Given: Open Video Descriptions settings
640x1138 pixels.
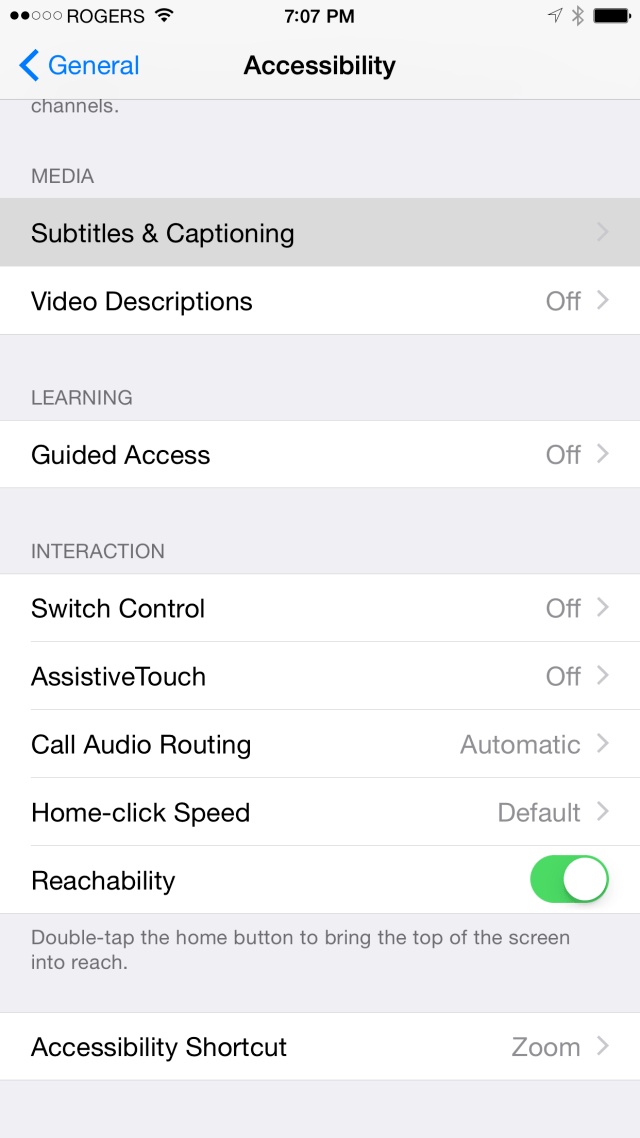Looking at the screenshot, I should 320,300.
